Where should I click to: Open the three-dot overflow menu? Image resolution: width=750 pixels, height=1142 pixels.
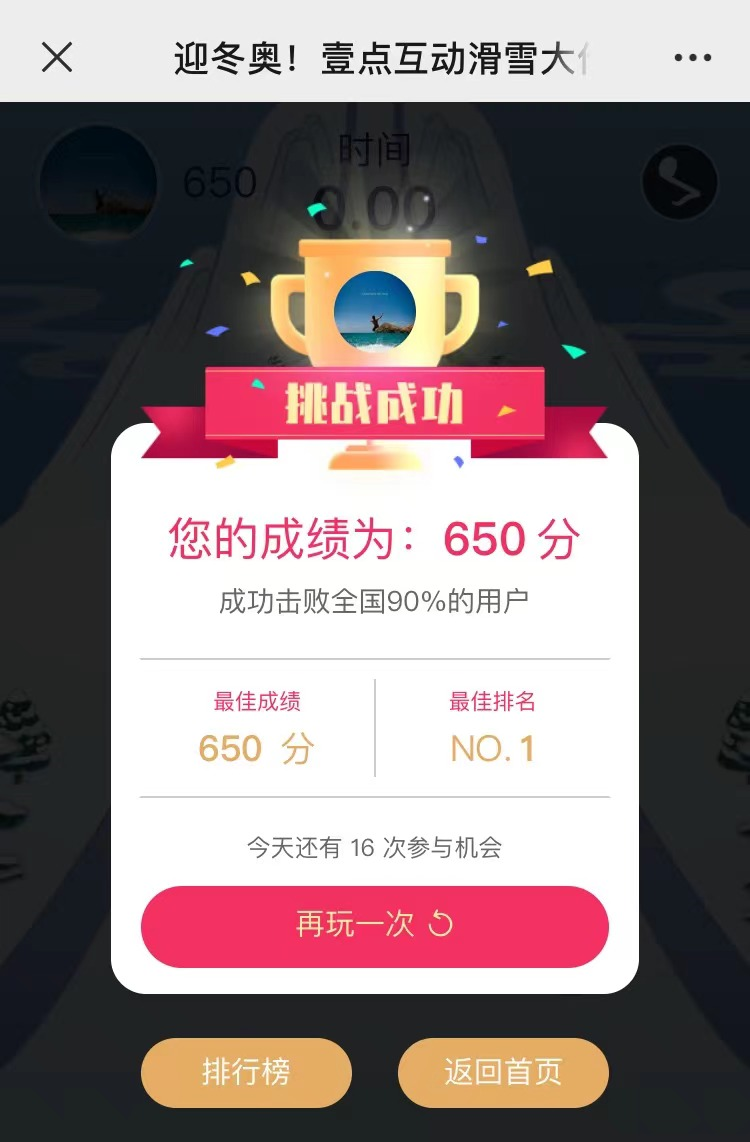(x=692, y=58)
